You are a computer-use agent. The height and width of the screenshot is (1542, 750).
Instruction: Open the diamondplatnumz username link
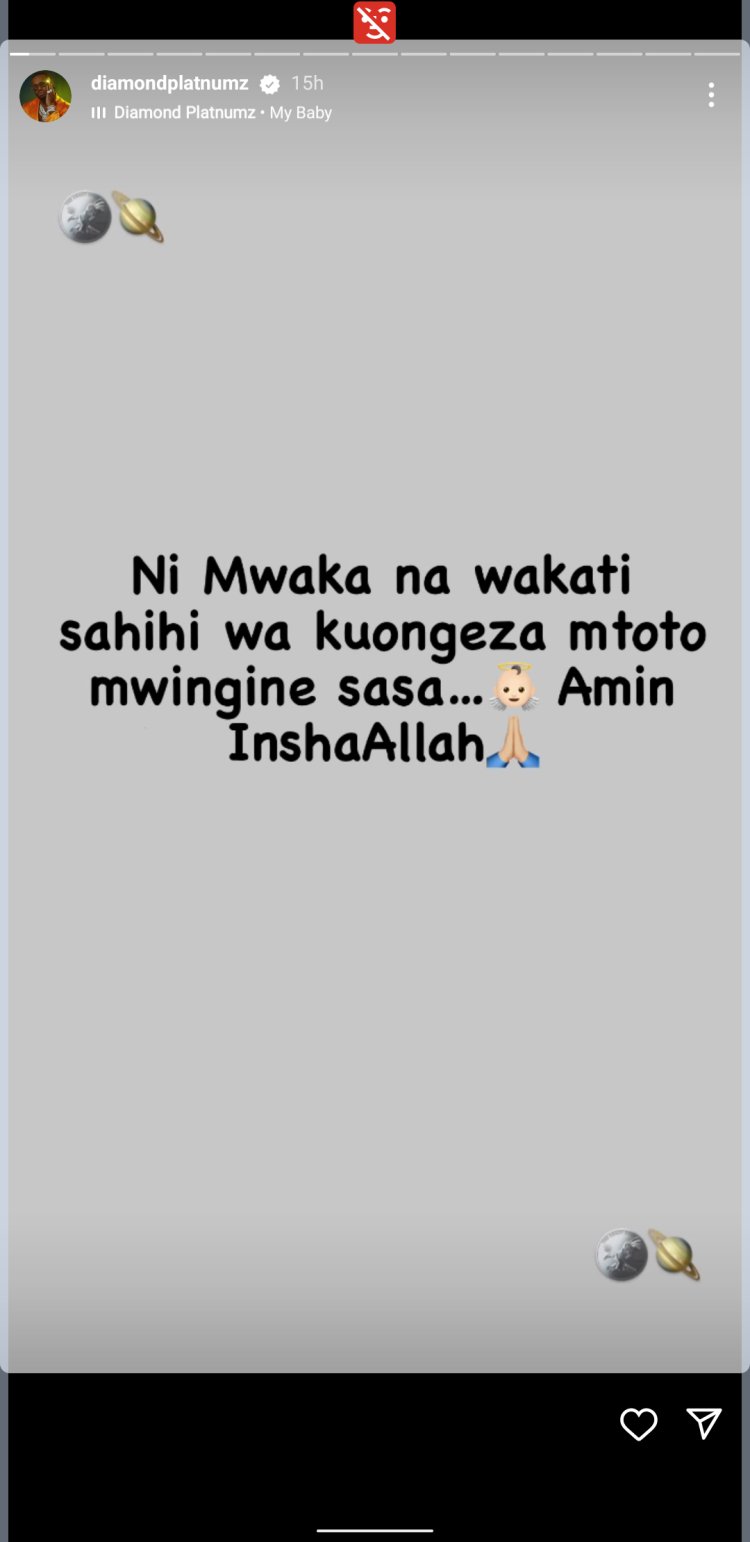(x=169, y=84)
